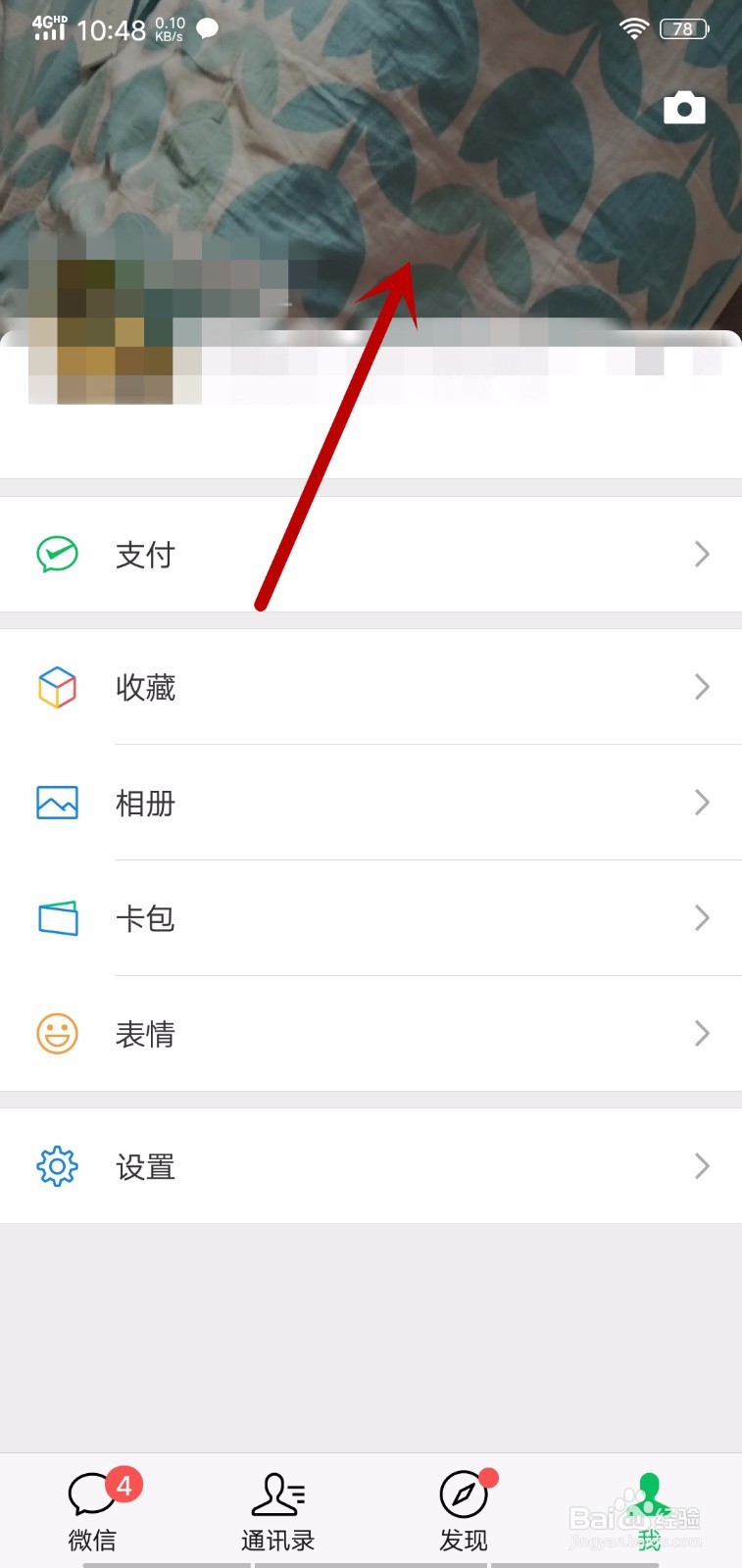The image size is (742, 1568).
Task: Open the 表情 stickers entry
Action: pos(145,1033)
